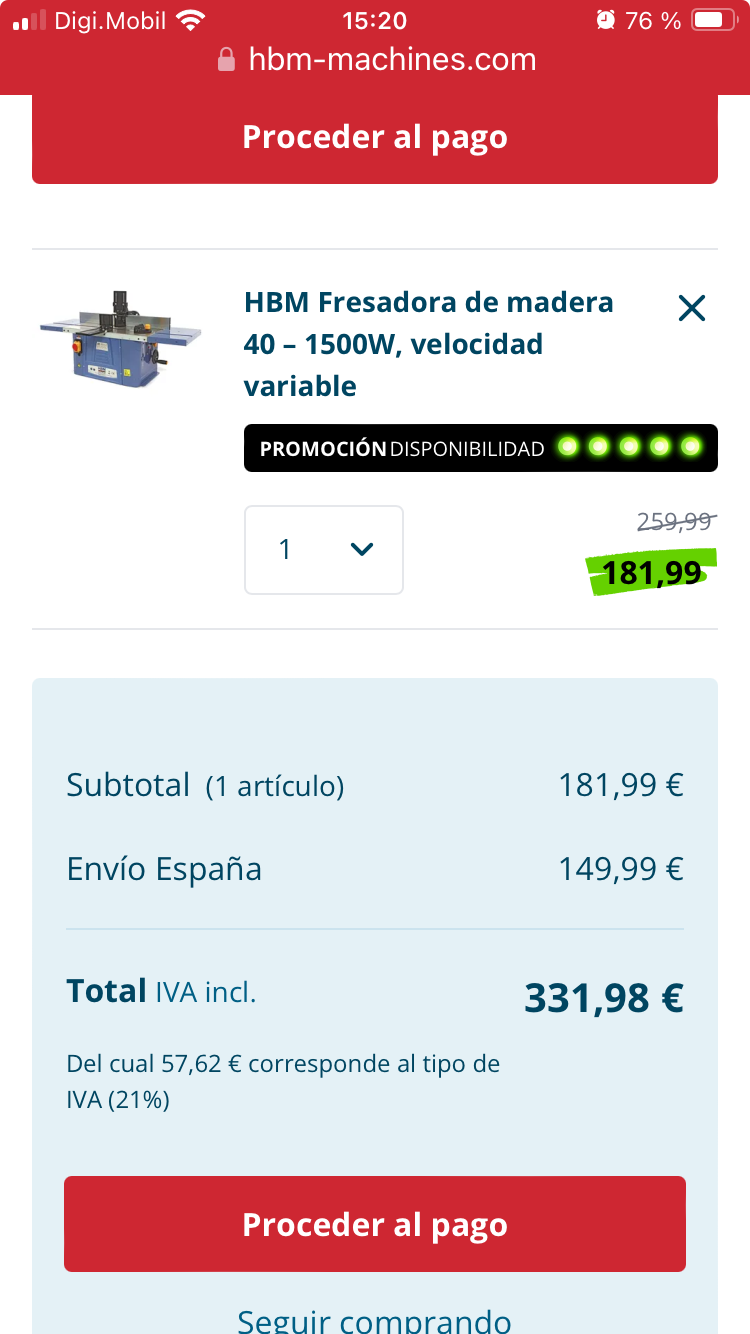This screenshot has width=750, height=1334.
Task: Open the quantity dropdown showing 1
Action: click(x=323, y=550)
